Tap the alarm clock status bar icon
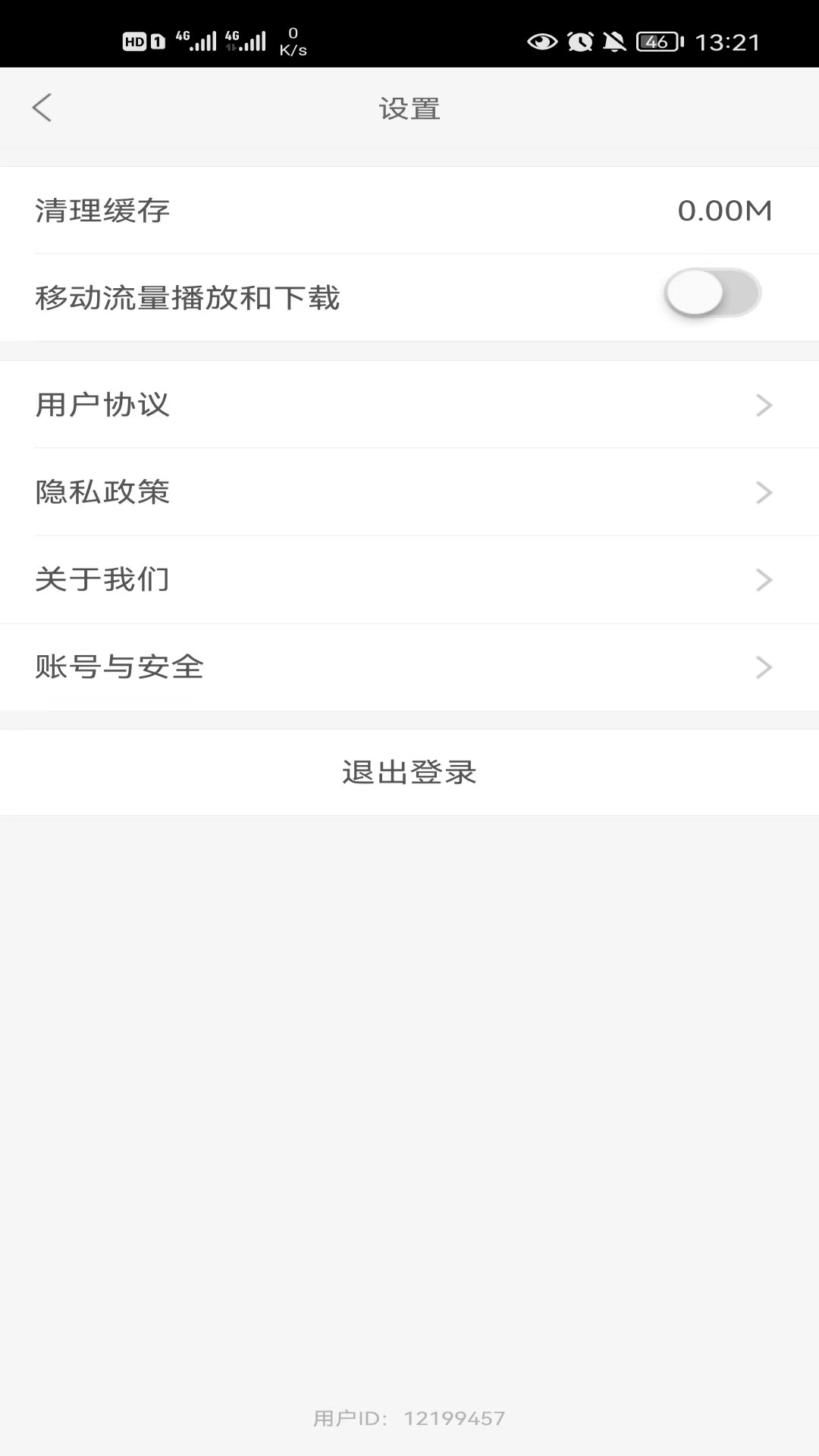 (x=581, y=42)
